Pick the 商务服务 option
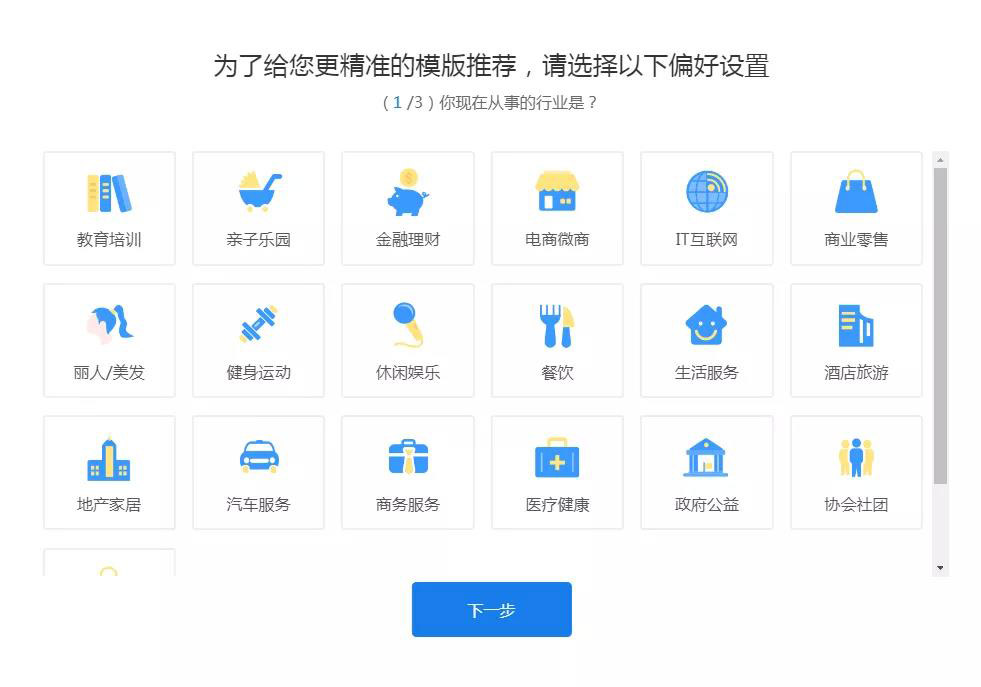 [408, 472]
